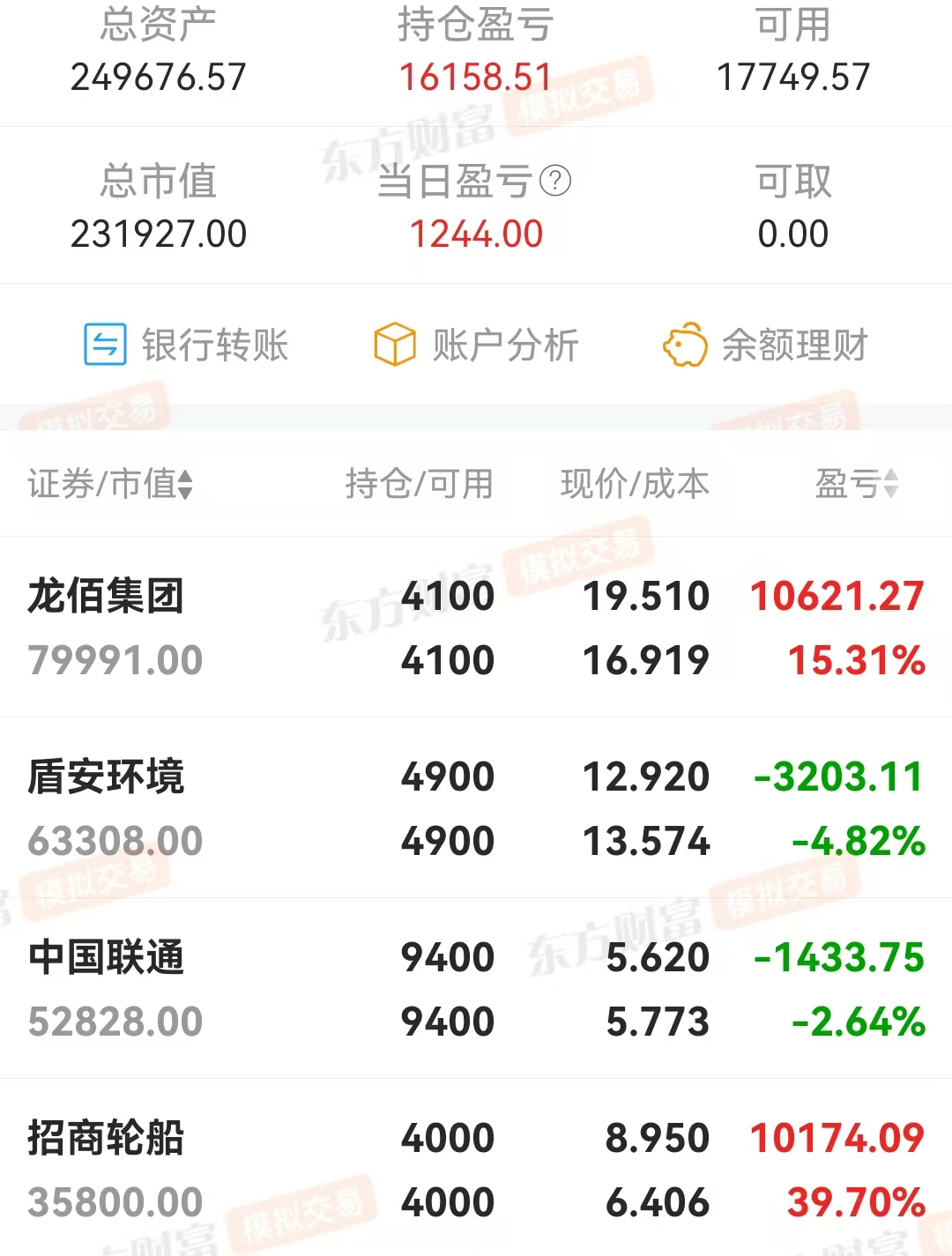
Task: Click the 总资产 value 249676.57
Action: tap(157, 77)
